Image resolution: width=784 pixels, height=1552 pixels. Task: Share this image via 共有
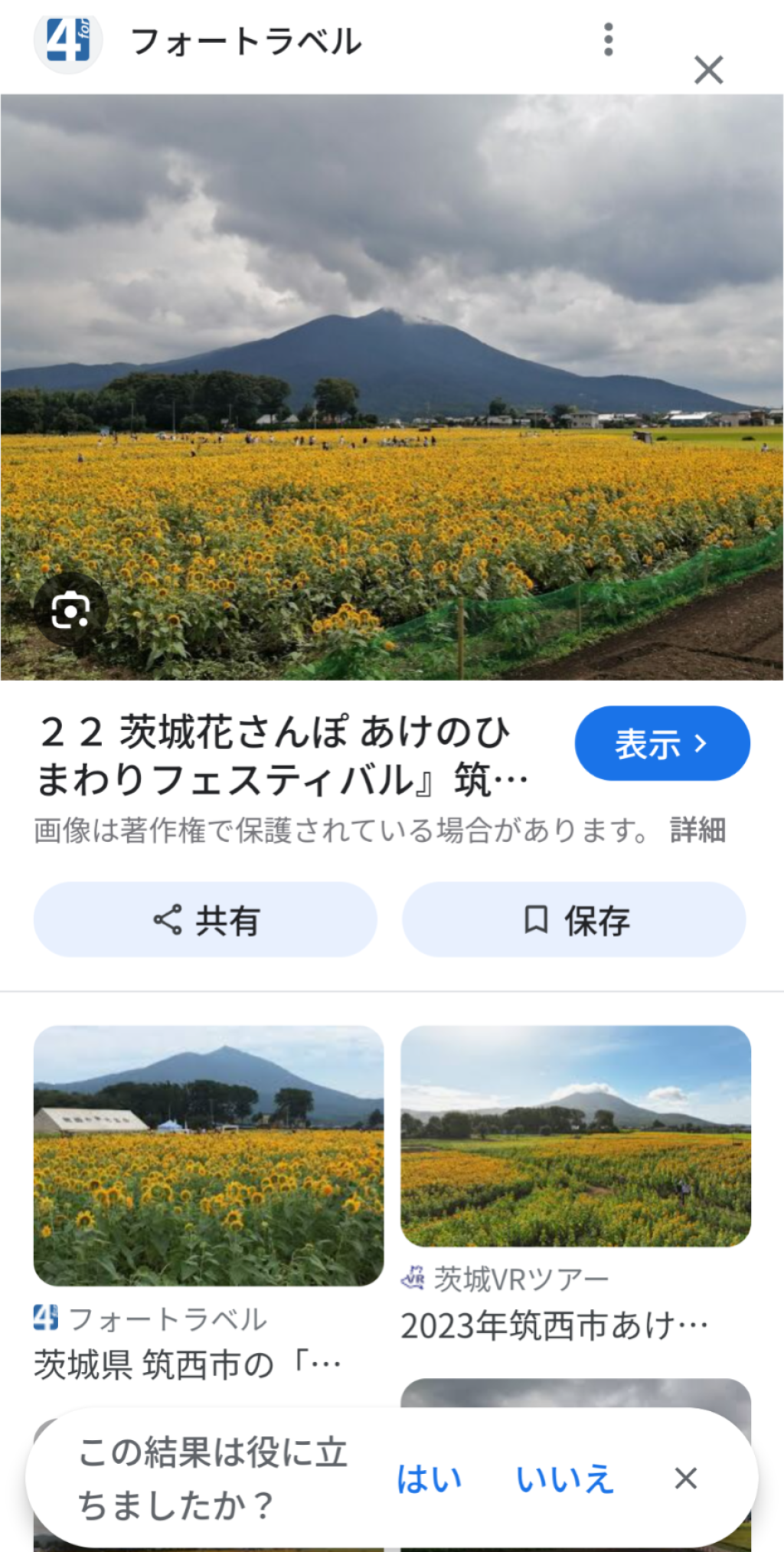point(205,919)
